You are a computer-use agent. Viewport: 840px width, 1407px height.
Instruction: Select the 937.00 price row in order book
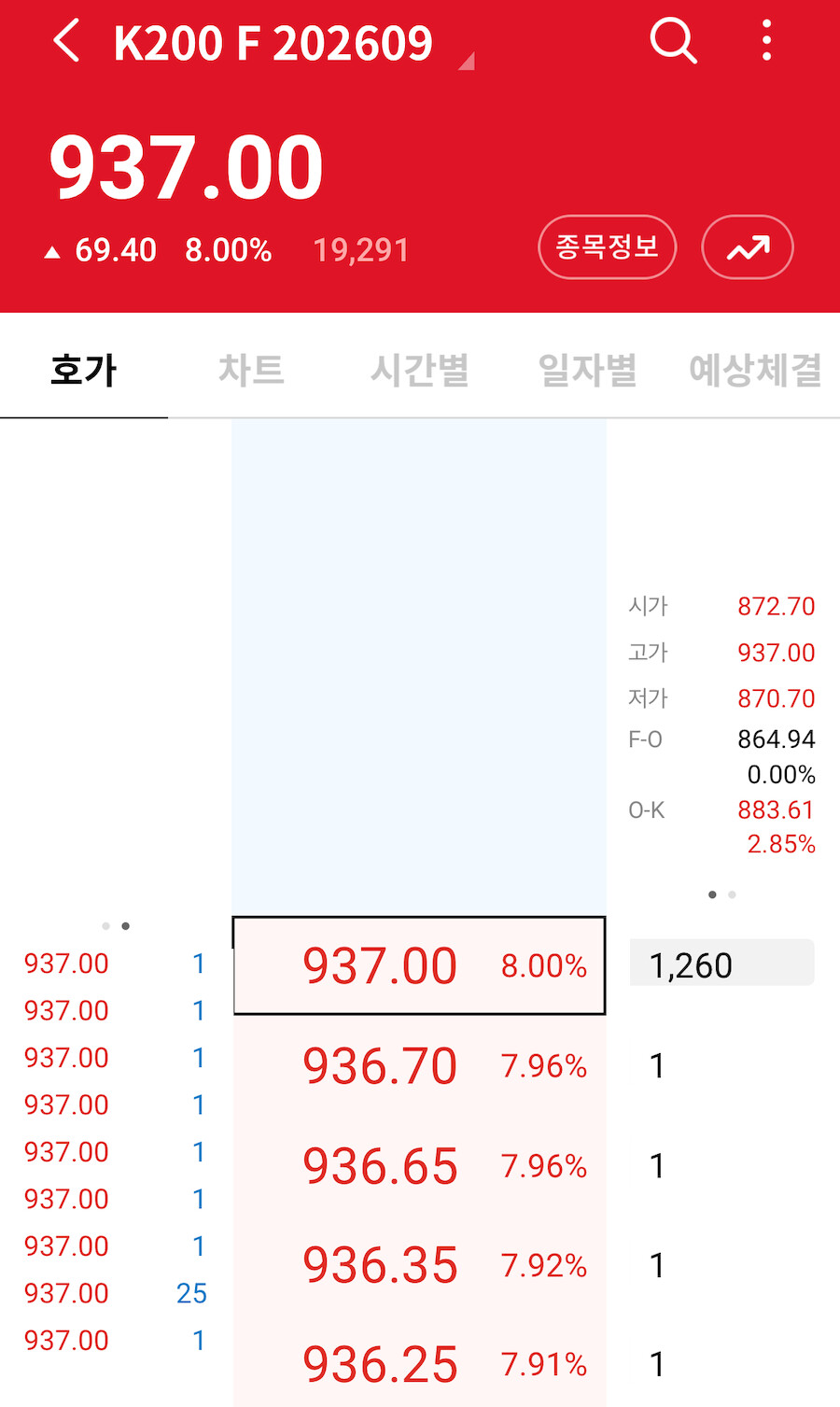coord(419,965)
